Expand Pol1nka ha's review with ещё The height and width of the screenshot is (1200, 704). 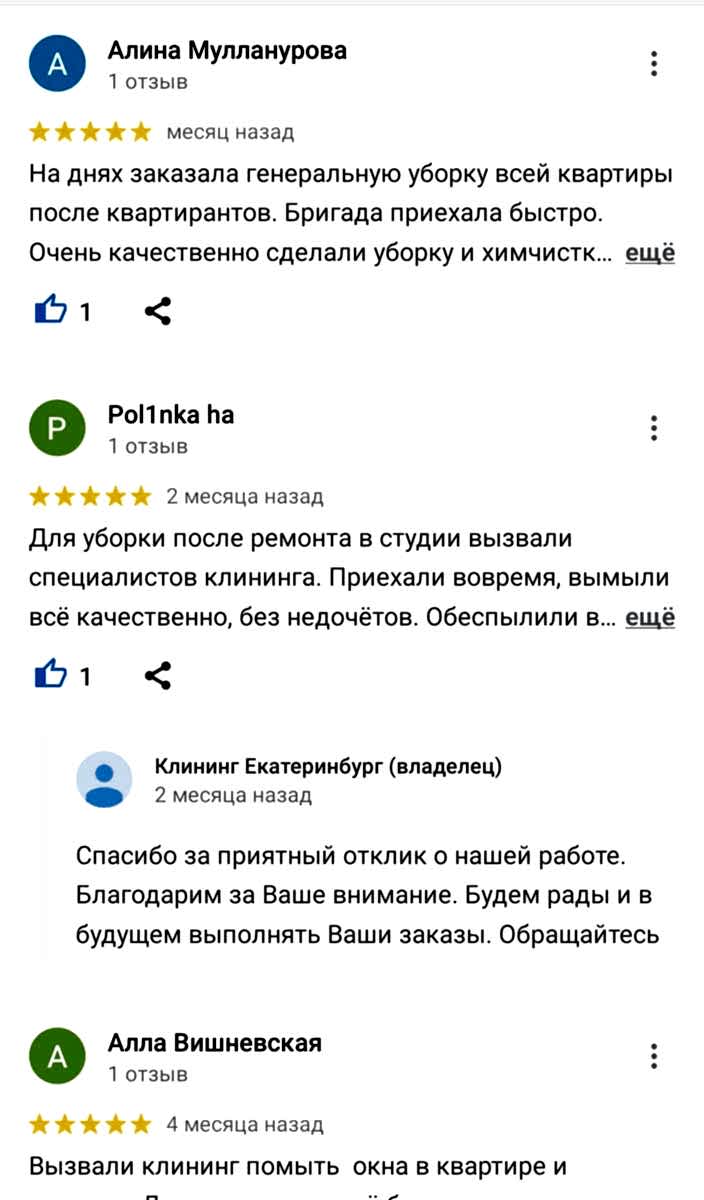click(650, 618)
